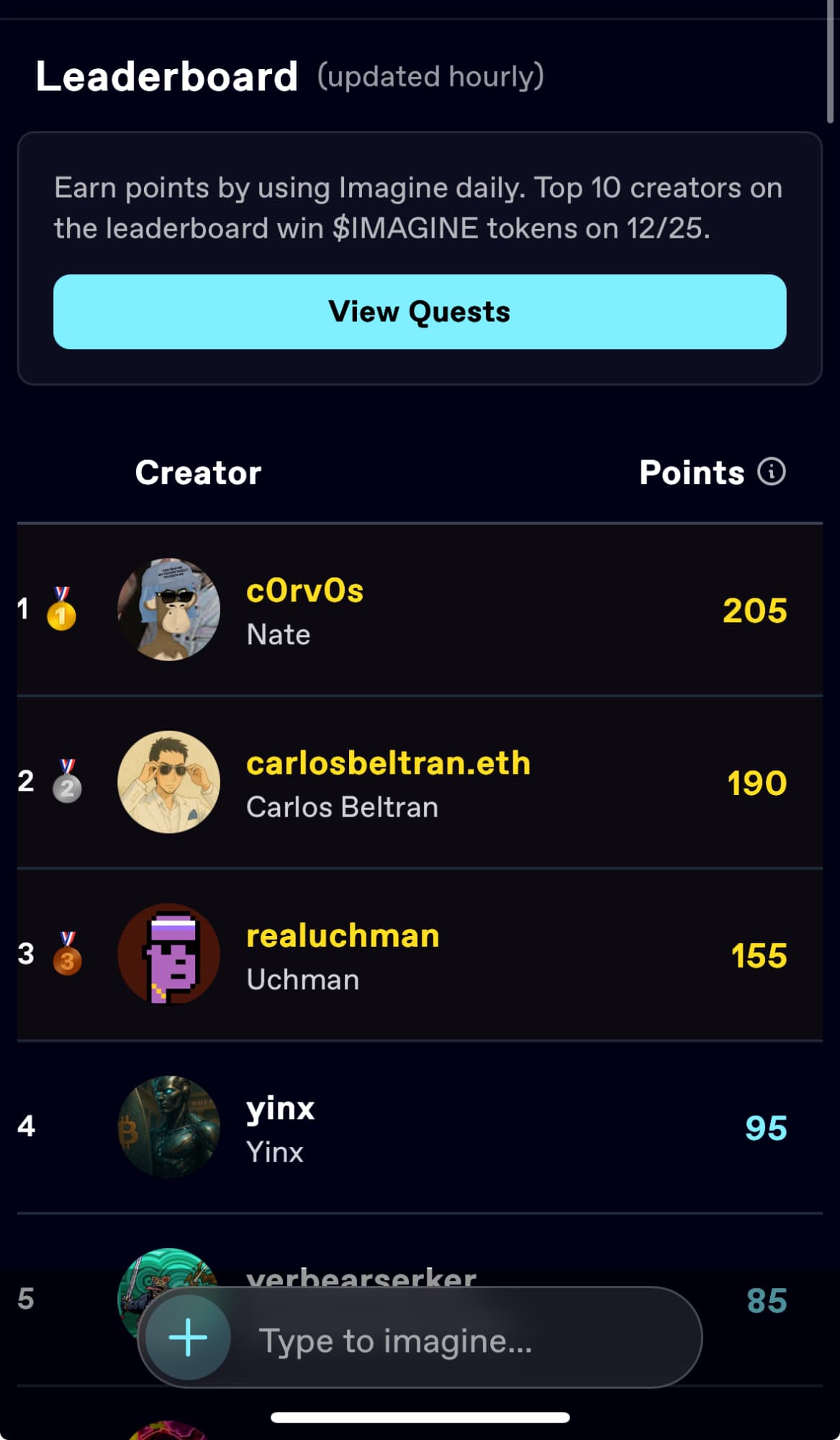Select the realuchman leaderboard entry
This screenshot has height=1440, width=840.
420,955
